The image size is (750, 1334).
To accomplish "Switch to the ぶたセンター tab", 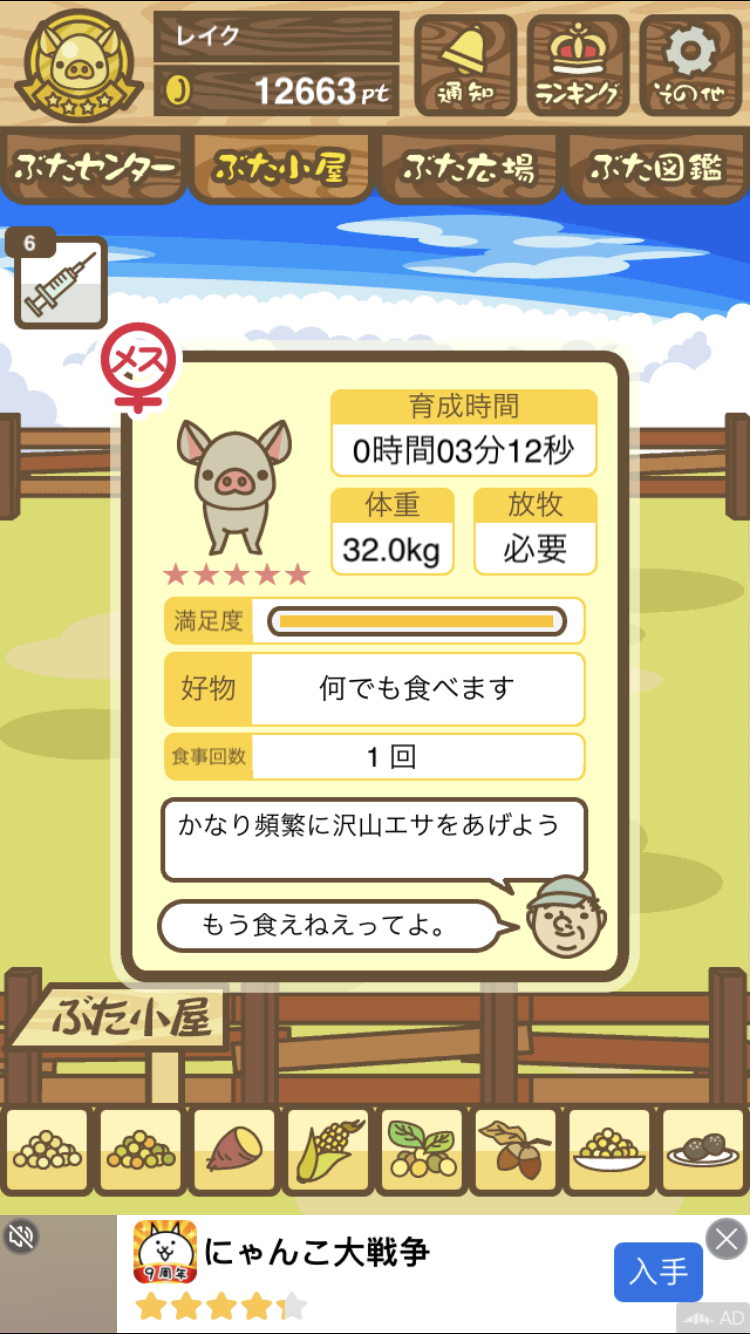I will point(95,167).
